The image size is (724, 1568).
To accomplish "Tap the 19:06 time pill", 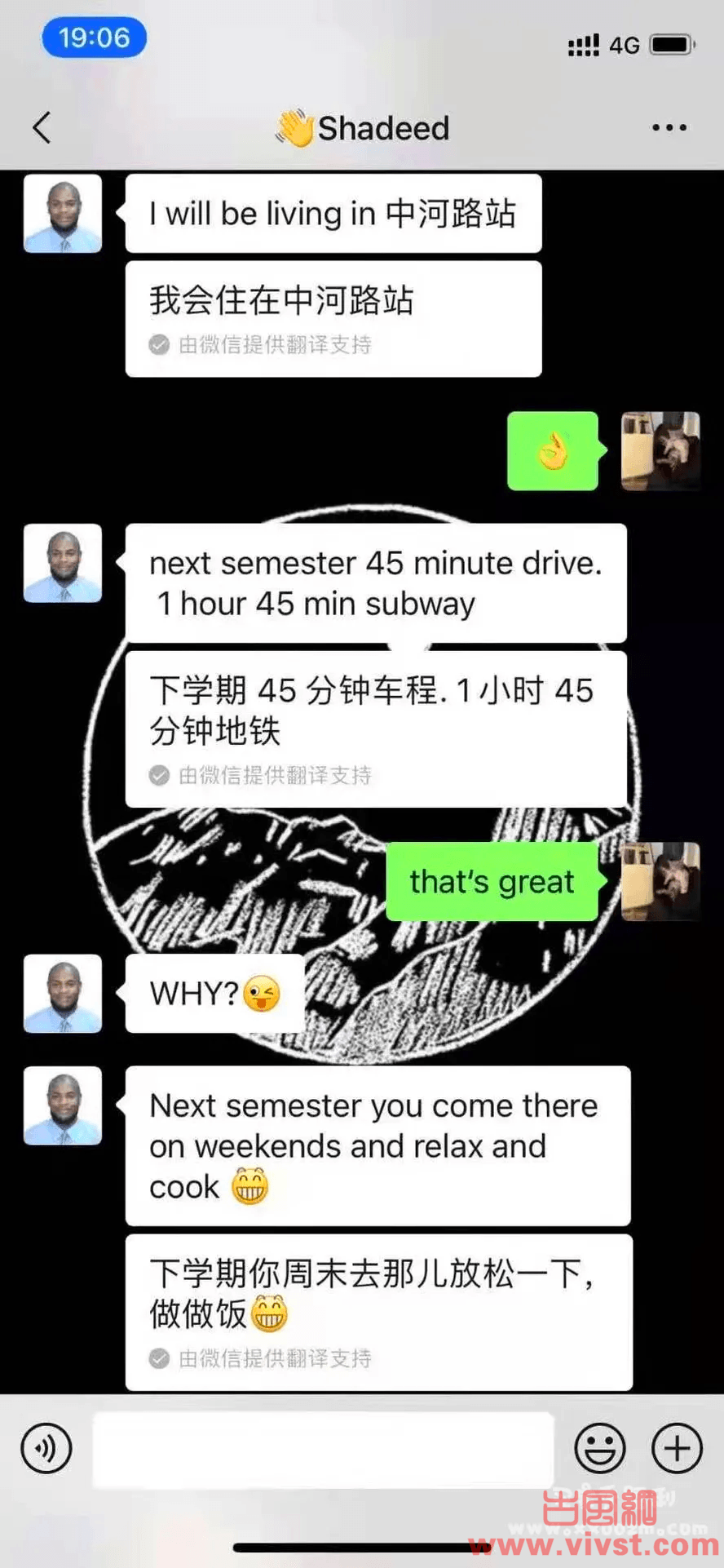I will point(94,38).
